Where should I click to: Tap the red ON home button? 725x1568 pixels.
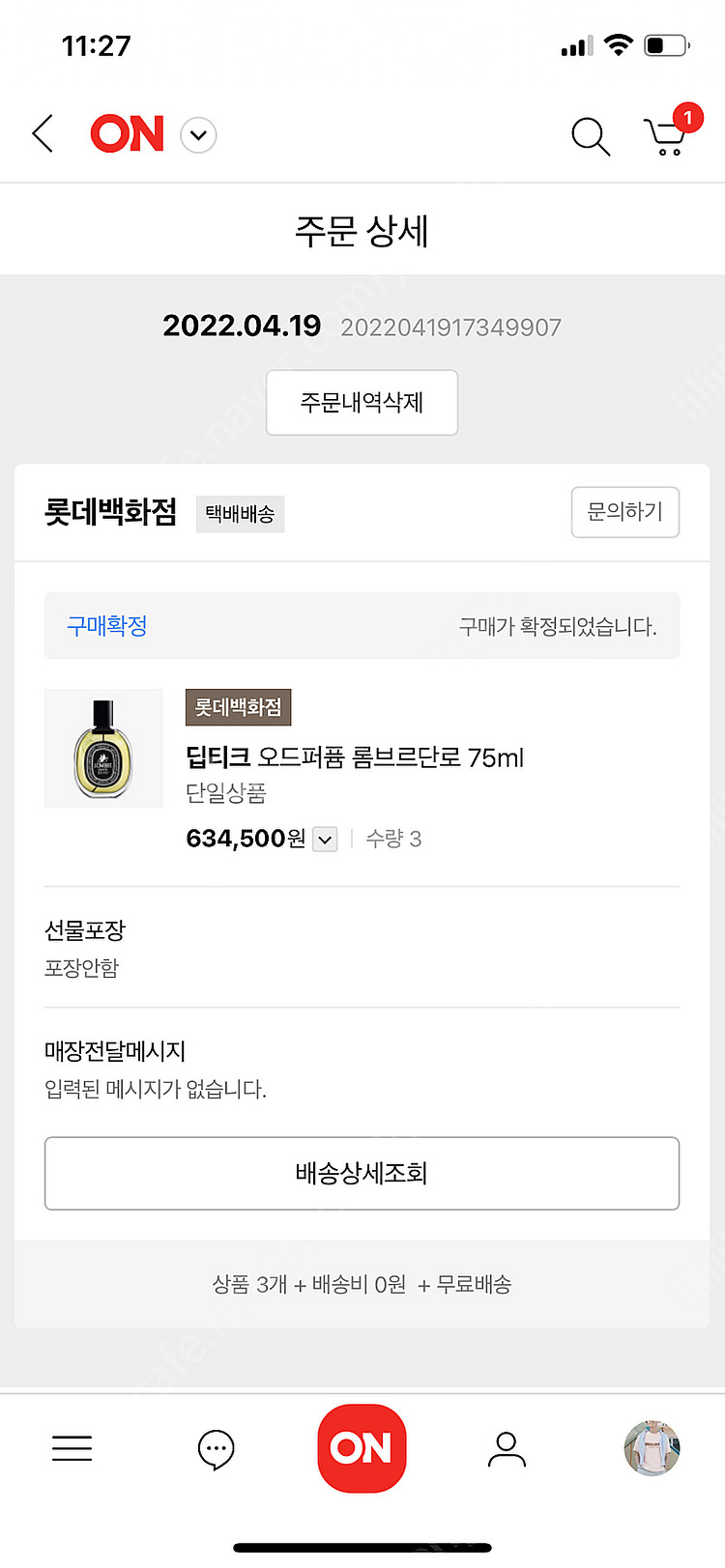point(362,1448)
